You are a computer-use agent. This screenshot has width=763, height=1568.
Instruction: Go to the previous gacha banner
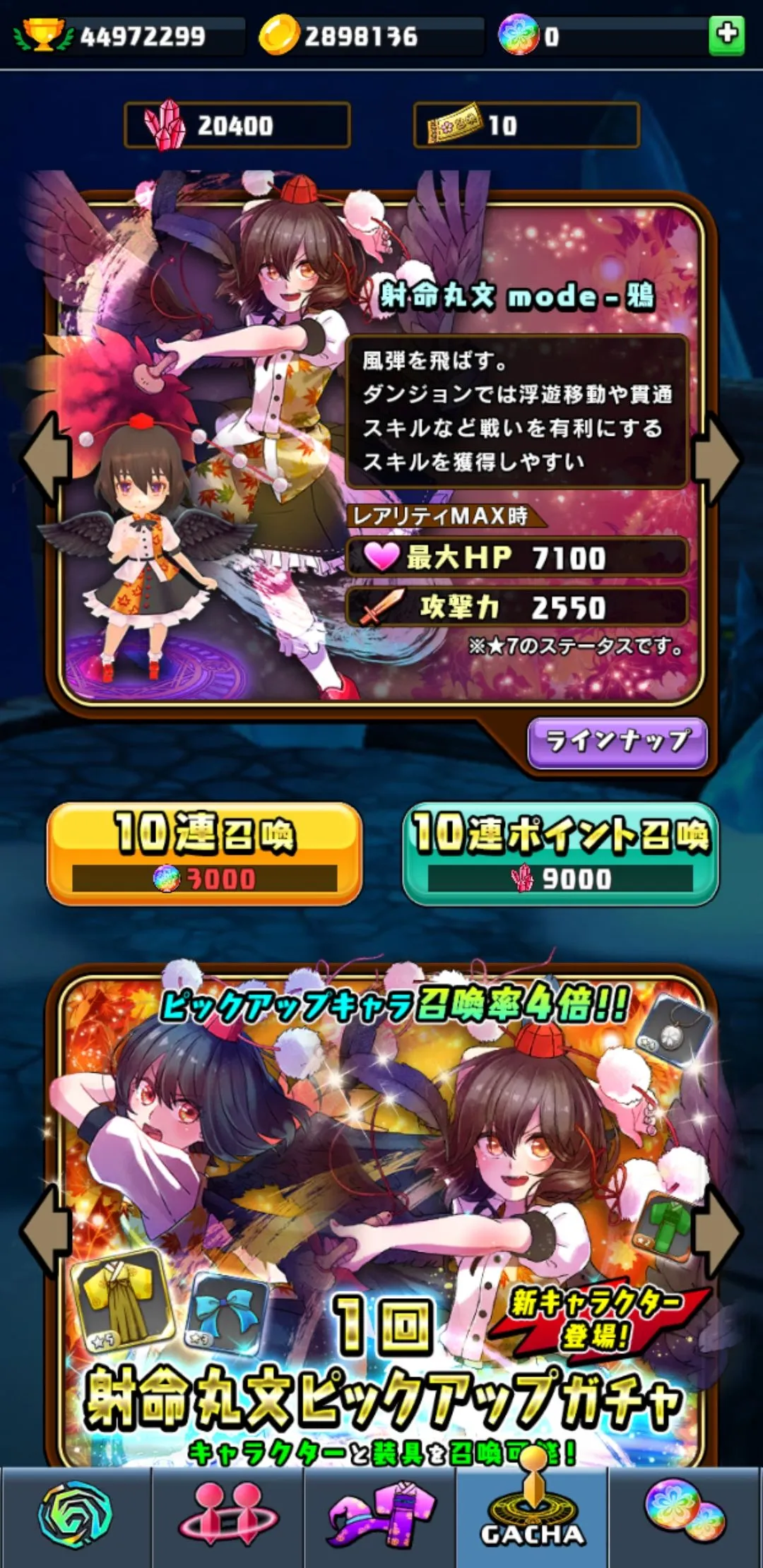[45, 1230]
